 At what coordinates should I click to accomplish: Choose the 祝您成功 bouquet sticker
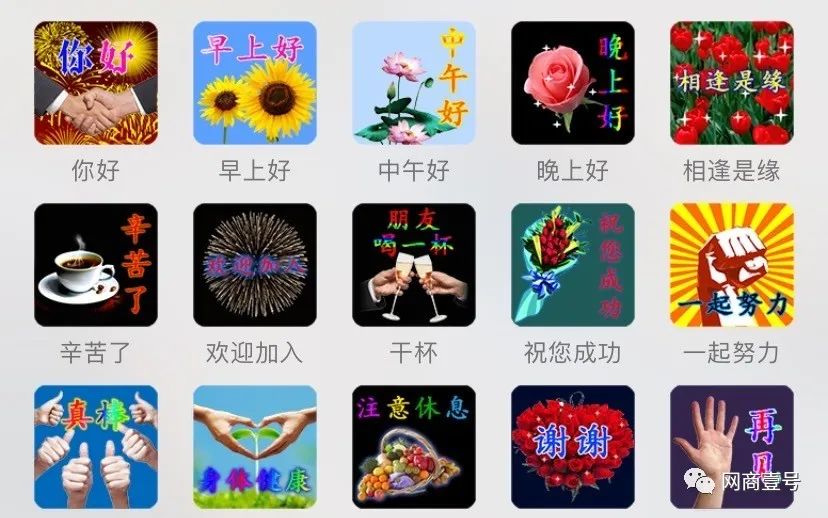[x=573, y=265]
